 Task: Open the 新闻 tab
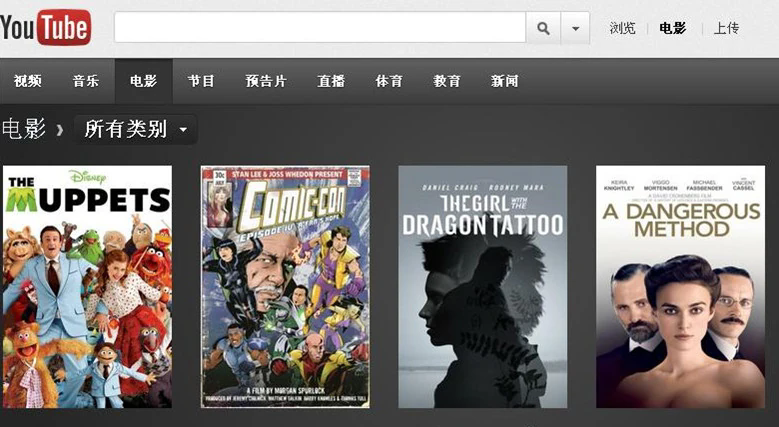505,81
